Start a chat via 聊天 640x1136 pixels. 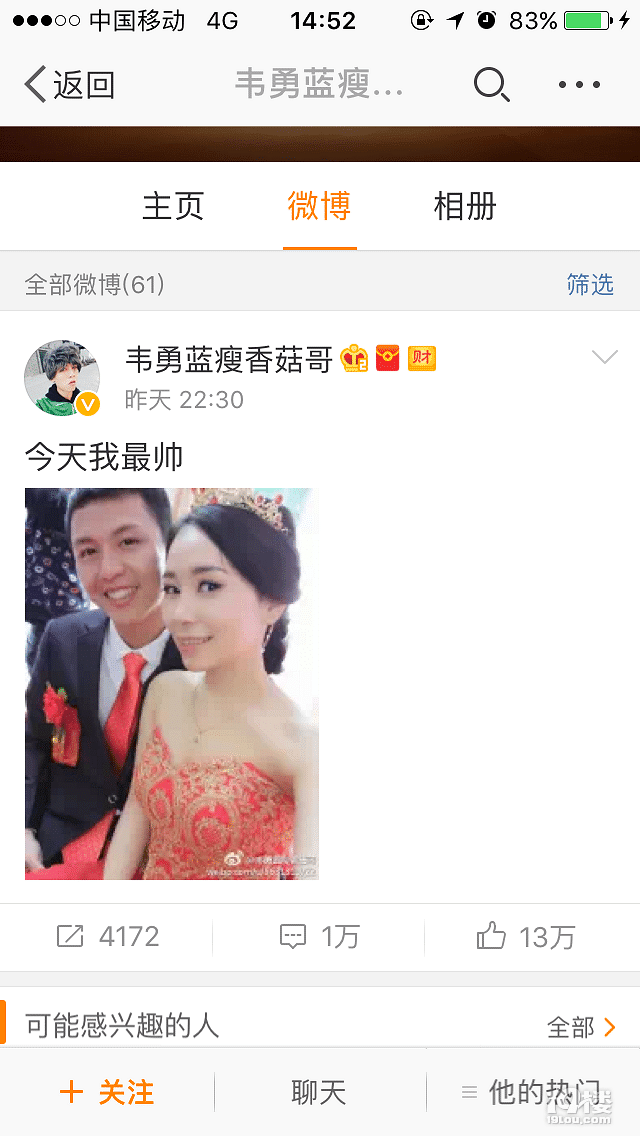tap(319, 1092)
